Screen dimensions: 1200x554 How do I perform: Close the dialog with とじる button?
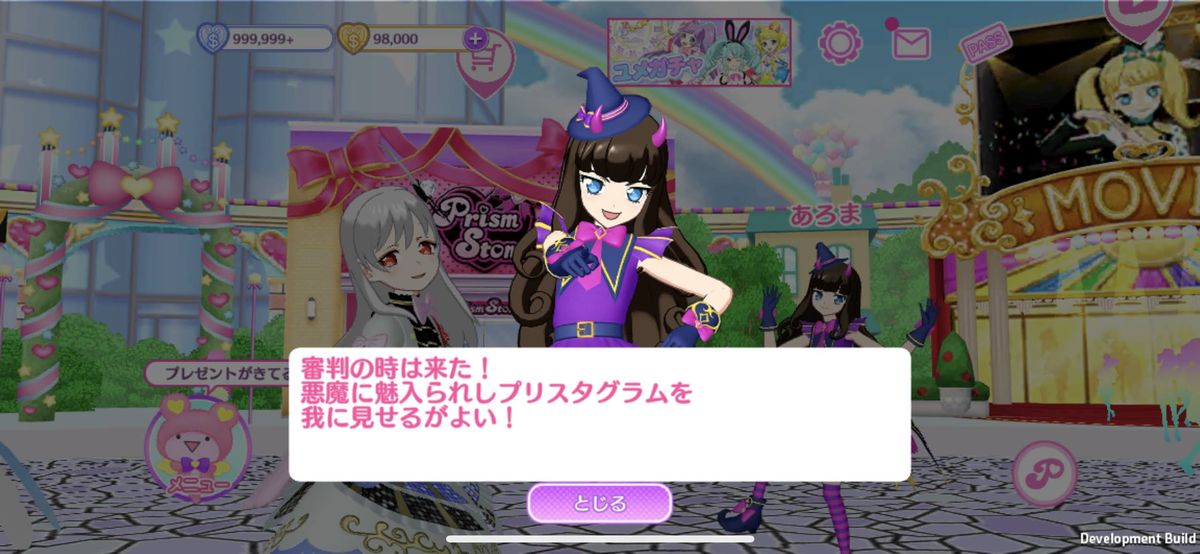(599, 503)
